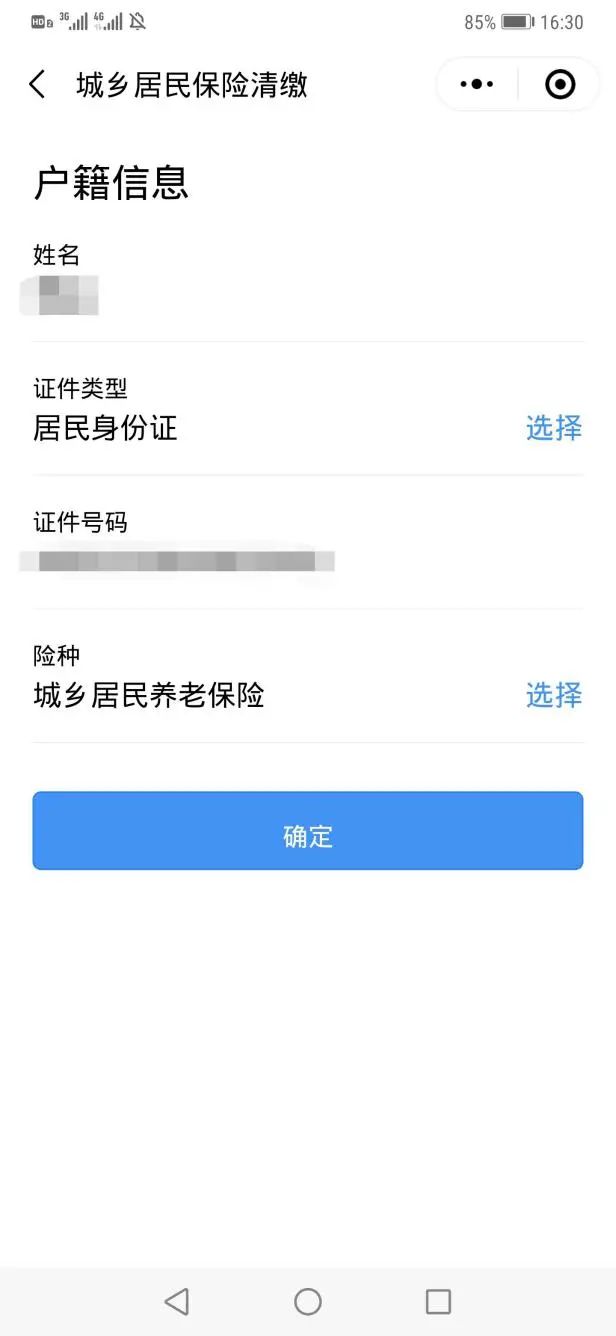Tap the system home button

(308, 1301)
